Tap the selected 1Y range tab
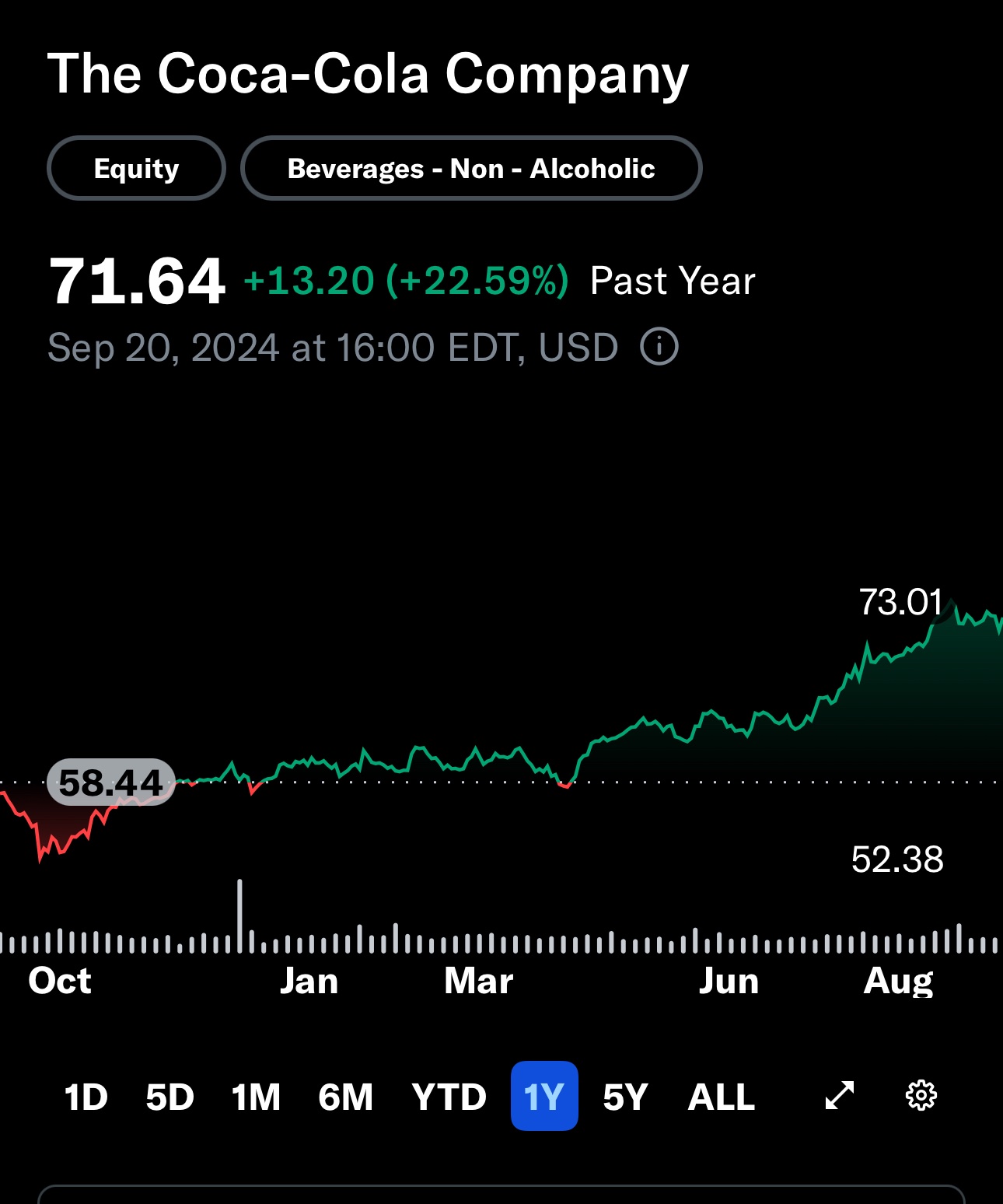The image size is (1003, 1204). (x=544, y=1096)
